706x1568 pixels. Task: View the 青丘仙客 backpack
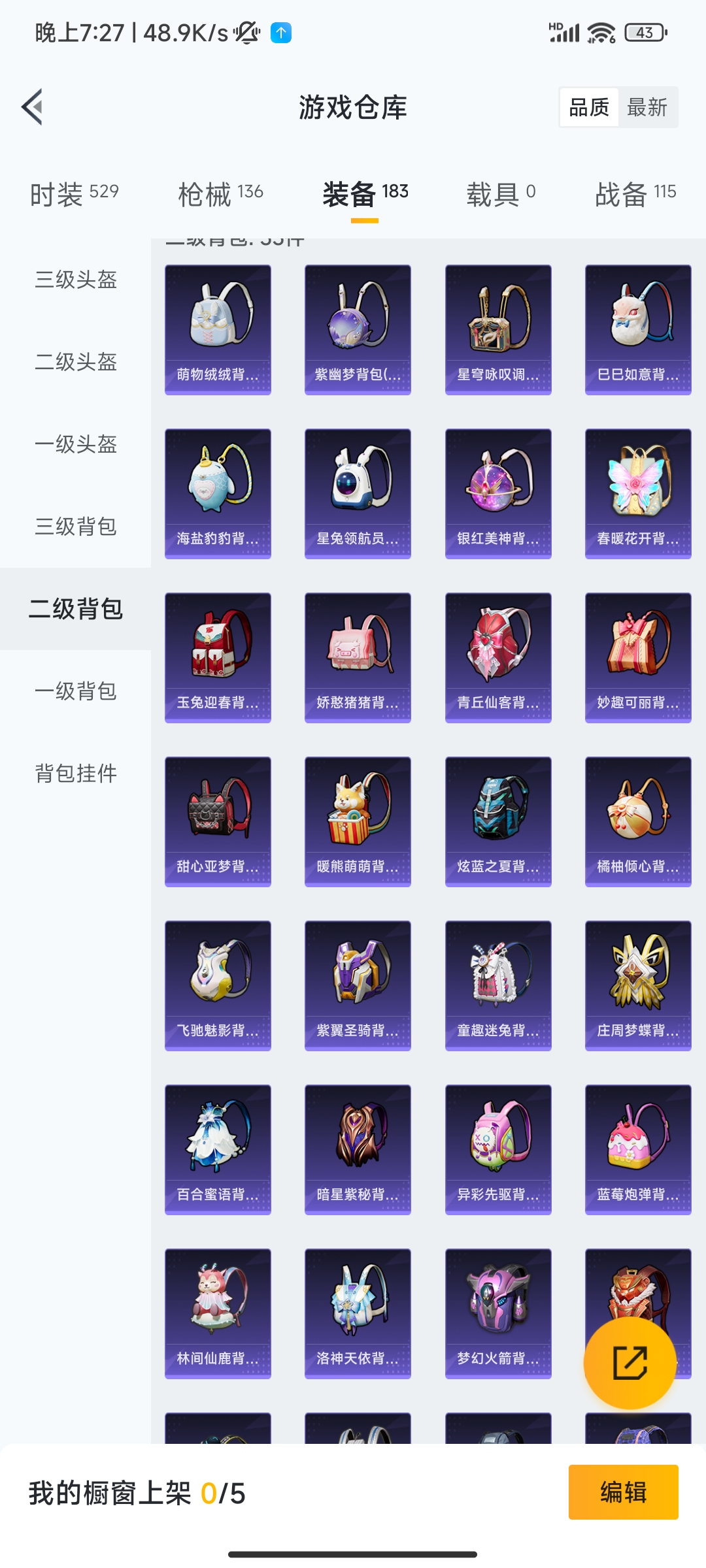[498, 658]
